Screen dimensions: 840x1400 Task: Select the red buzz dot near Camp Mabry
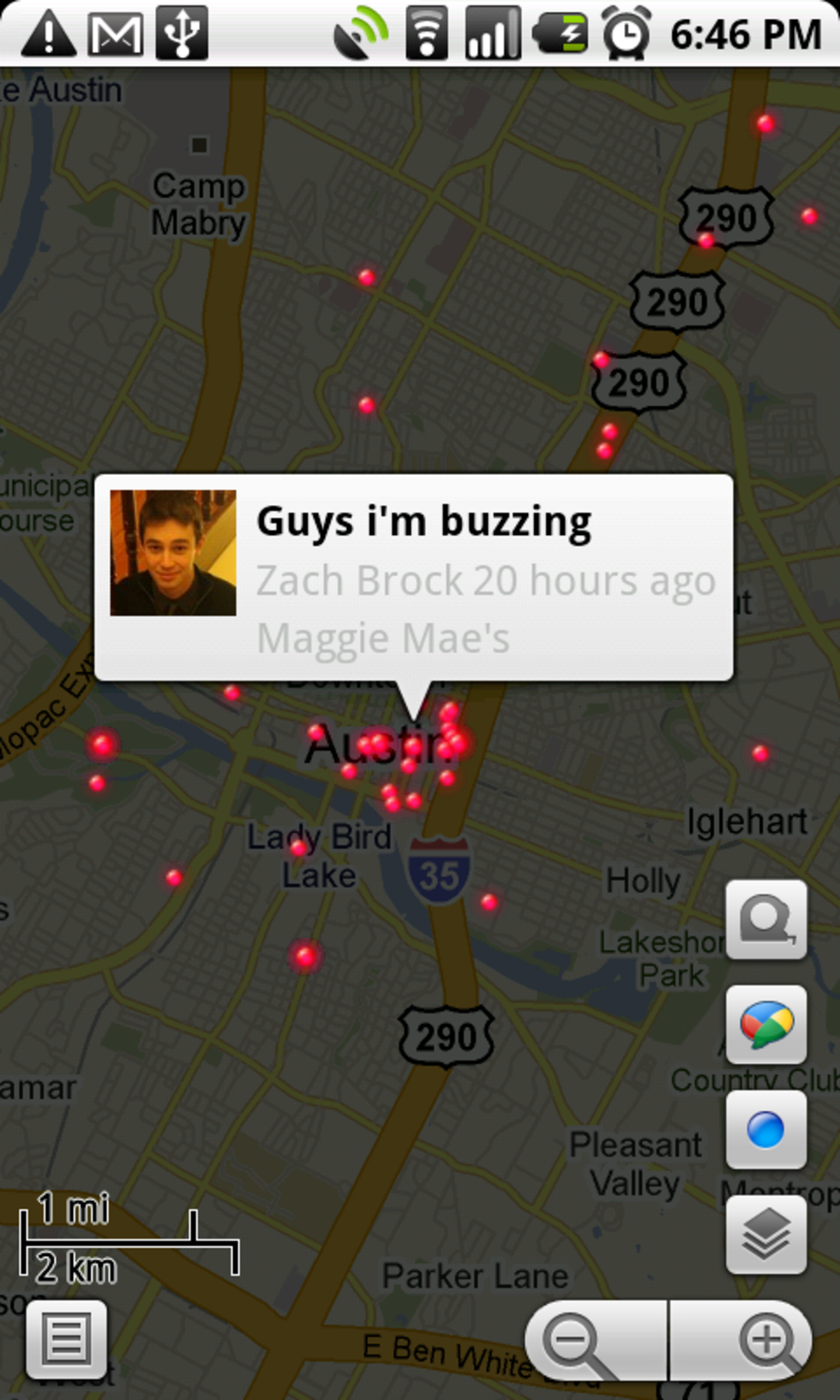[x=367, y=277]
